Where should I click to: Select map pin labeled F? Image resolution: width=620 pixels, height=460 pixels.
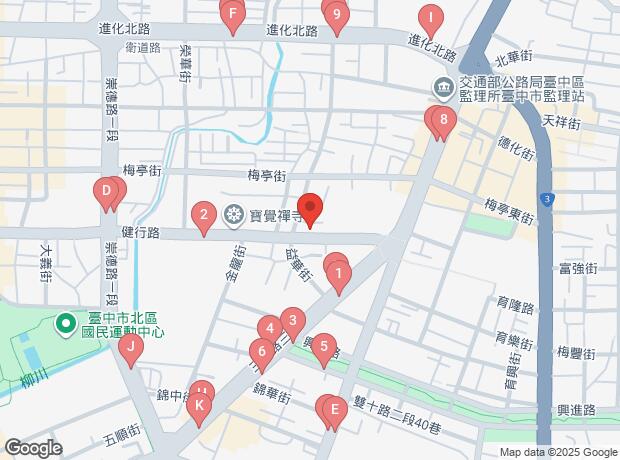pyautogui.click(x=232, y=15)
